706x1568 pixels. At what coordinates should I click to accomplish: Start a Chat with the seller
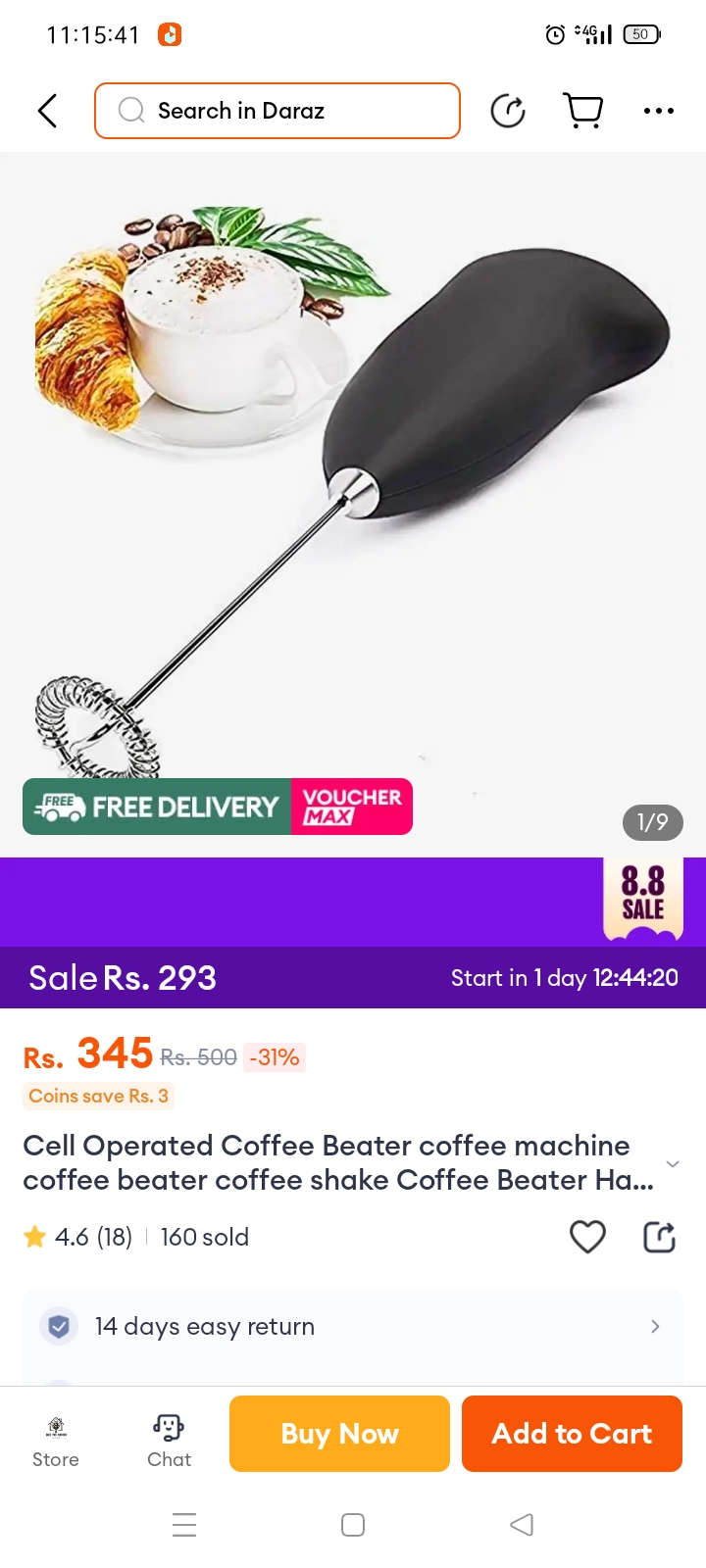click(169, 1441)
